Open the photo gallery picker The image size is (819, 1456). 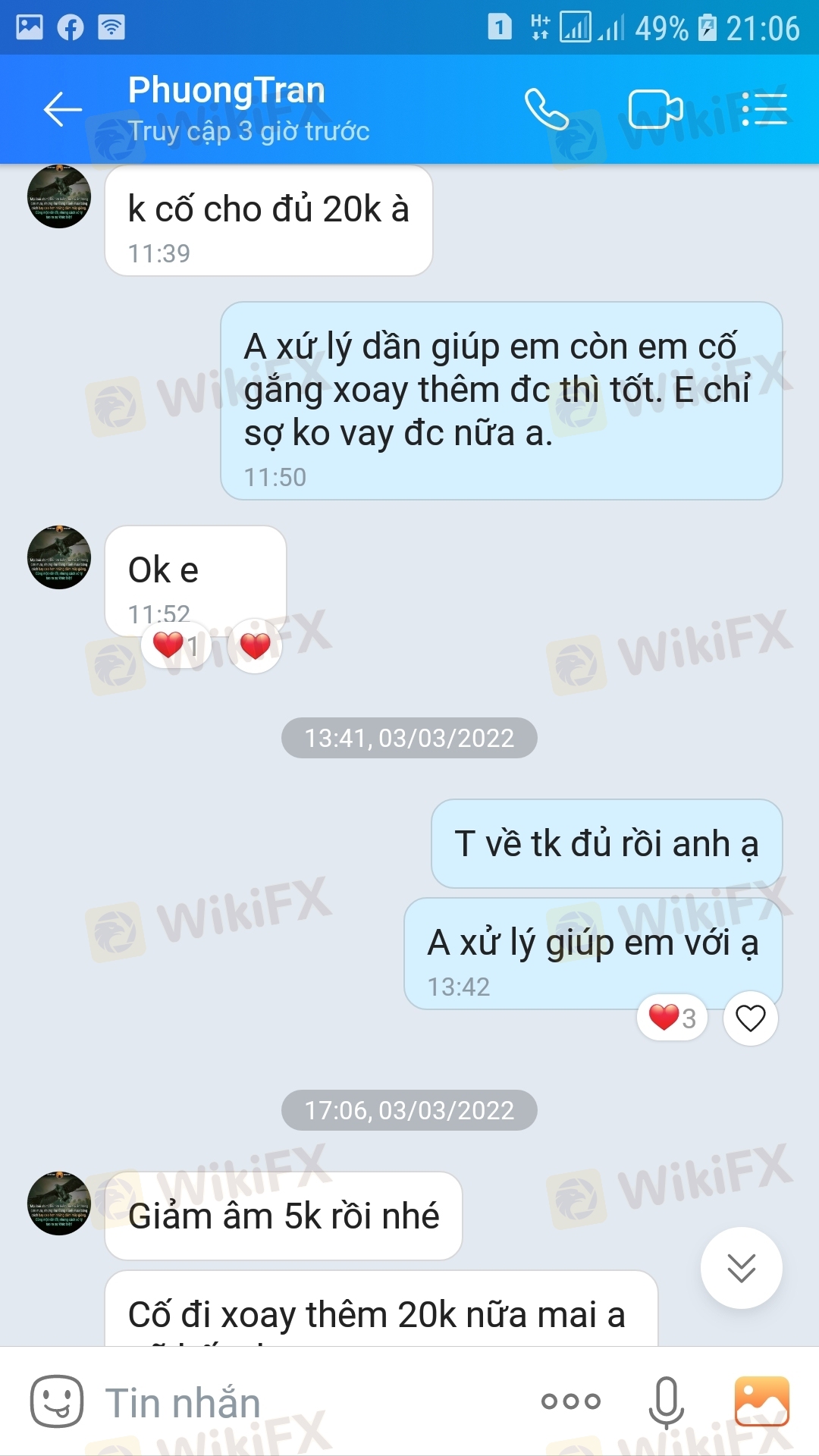762,1401
